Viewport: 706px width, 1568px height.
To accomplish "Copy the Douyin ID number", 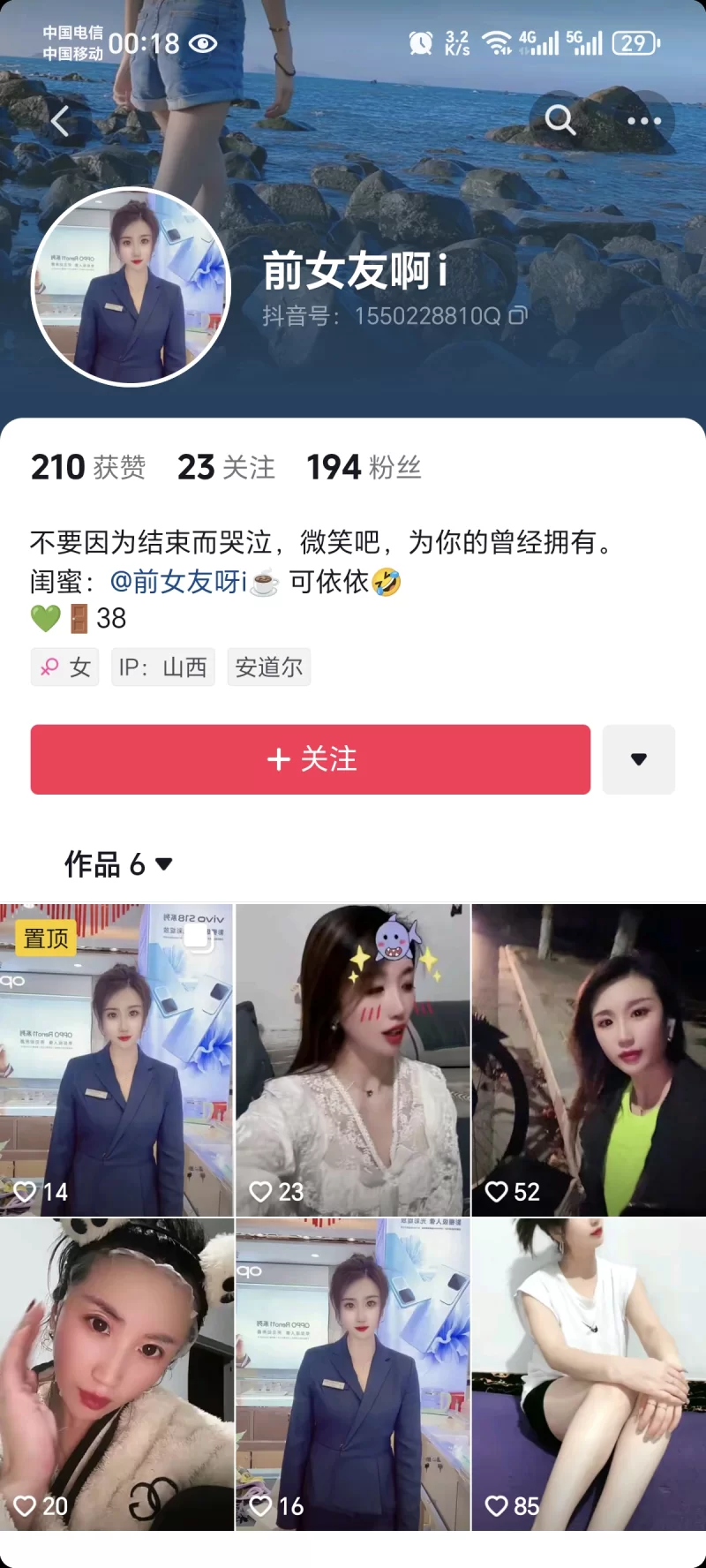I will (x=518, y=315).
